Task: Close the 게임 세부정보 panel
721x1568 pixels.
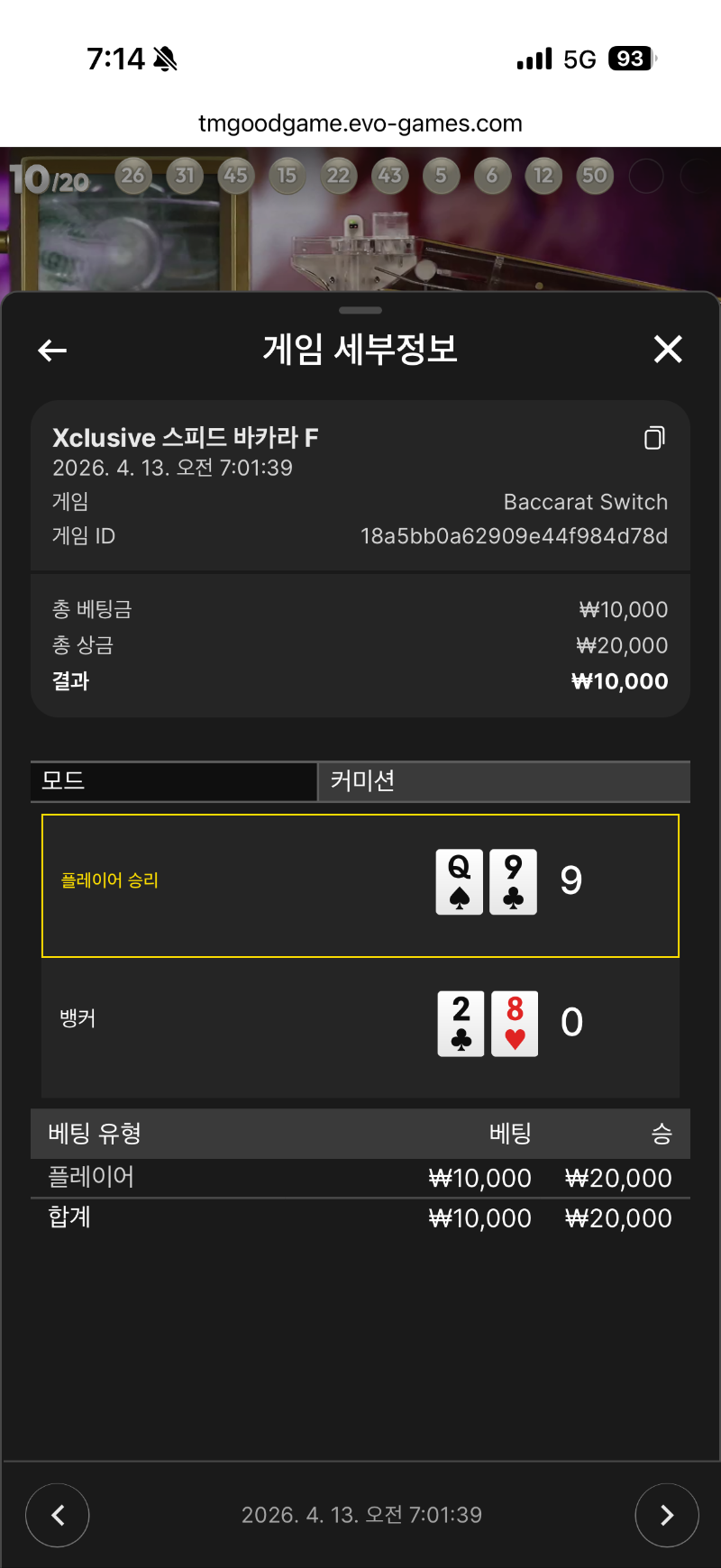Action: coord(668,349)
